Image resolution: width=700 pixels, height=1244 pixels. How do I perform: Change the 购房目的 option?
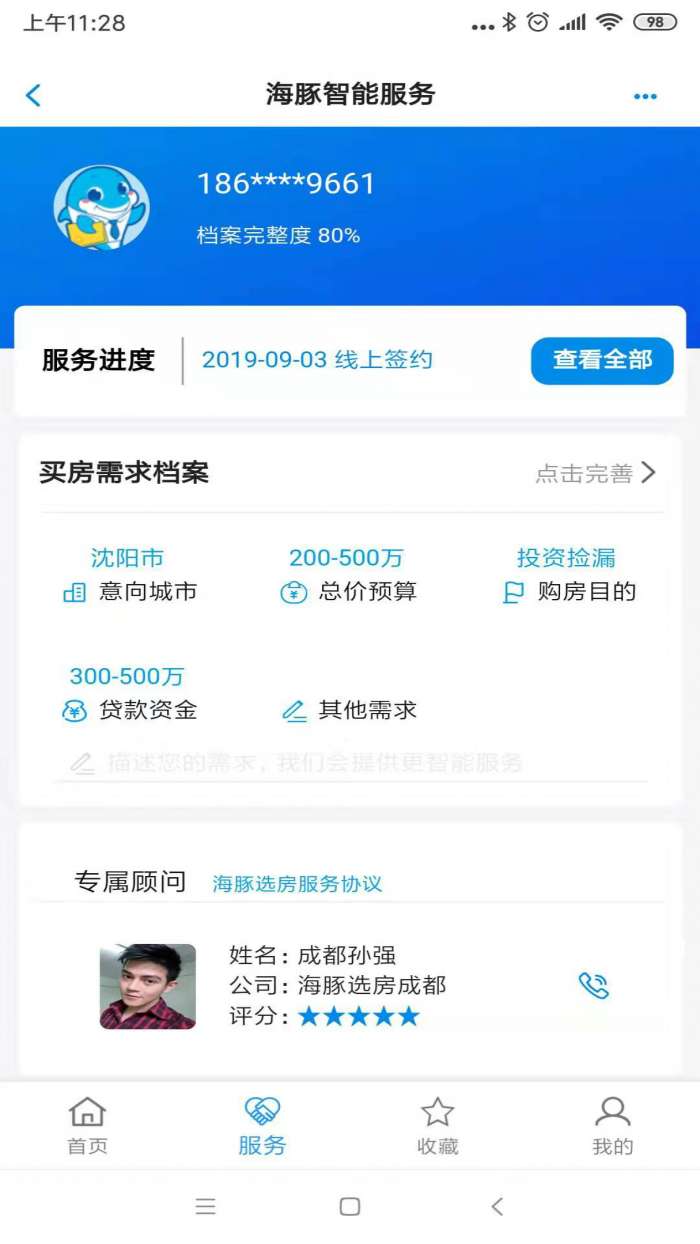coord(568,576)
